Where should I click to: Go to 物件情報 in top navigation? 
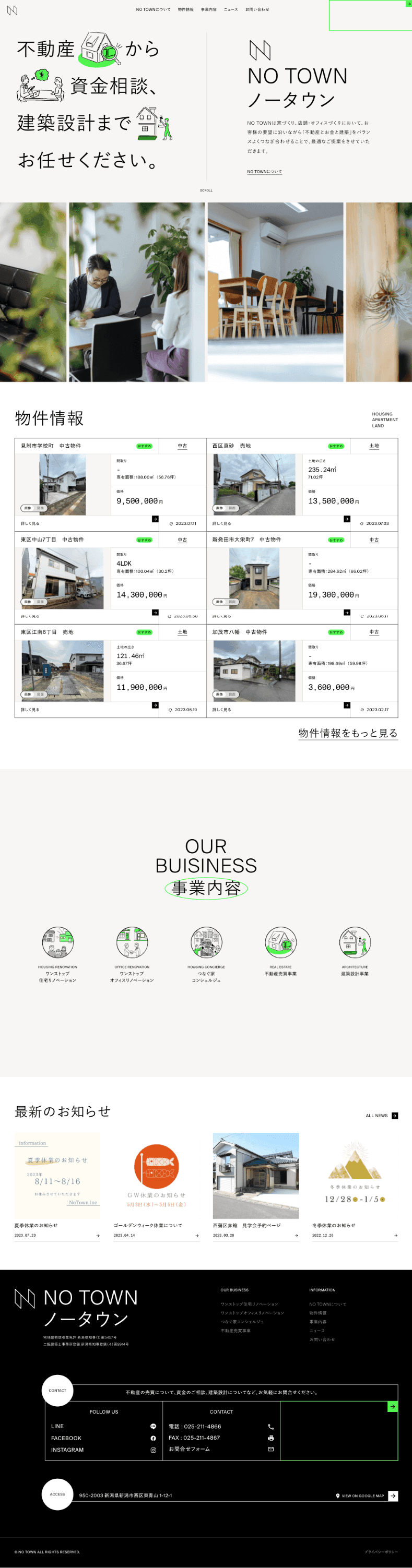[x=185, y=10]
